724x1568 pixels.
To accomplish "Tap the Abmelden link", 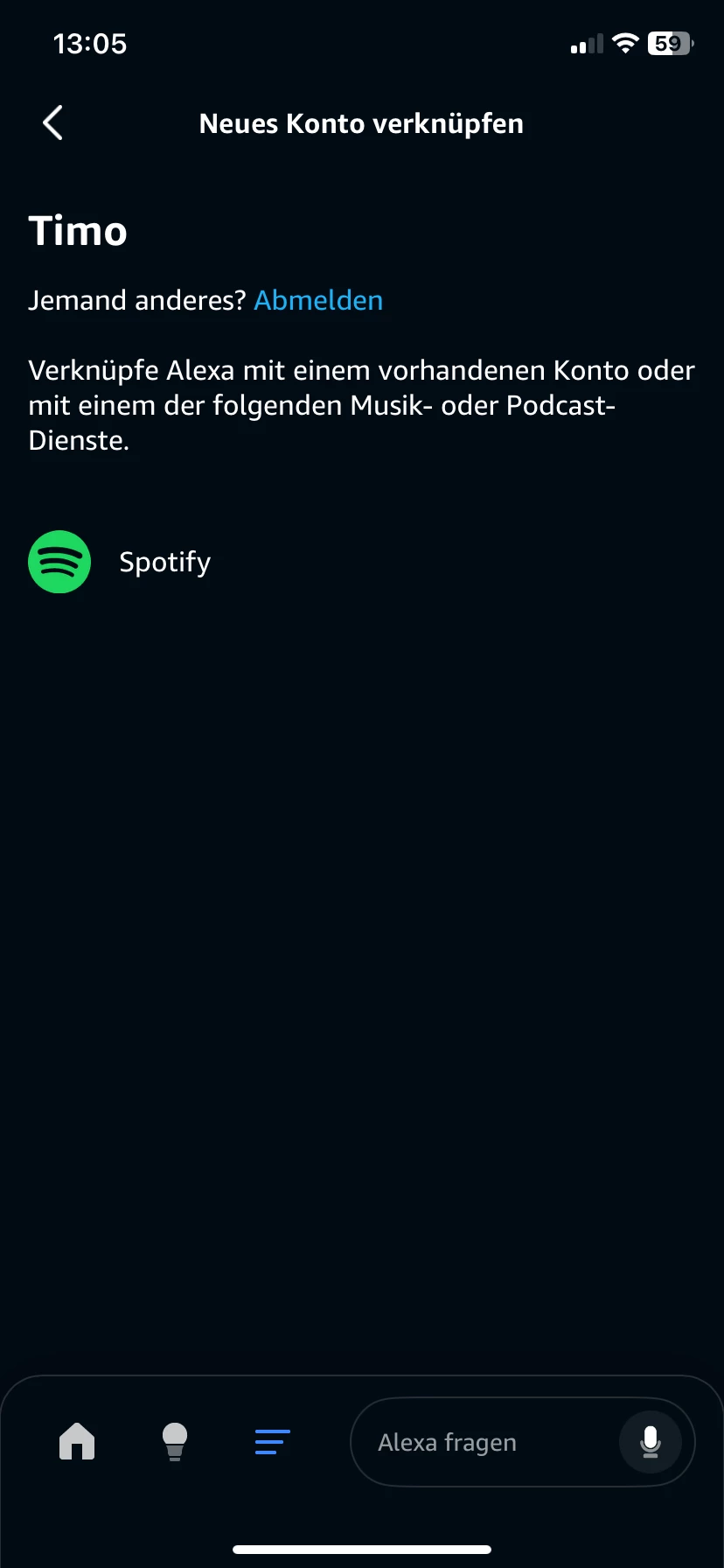I will click(x=318, y=300).
